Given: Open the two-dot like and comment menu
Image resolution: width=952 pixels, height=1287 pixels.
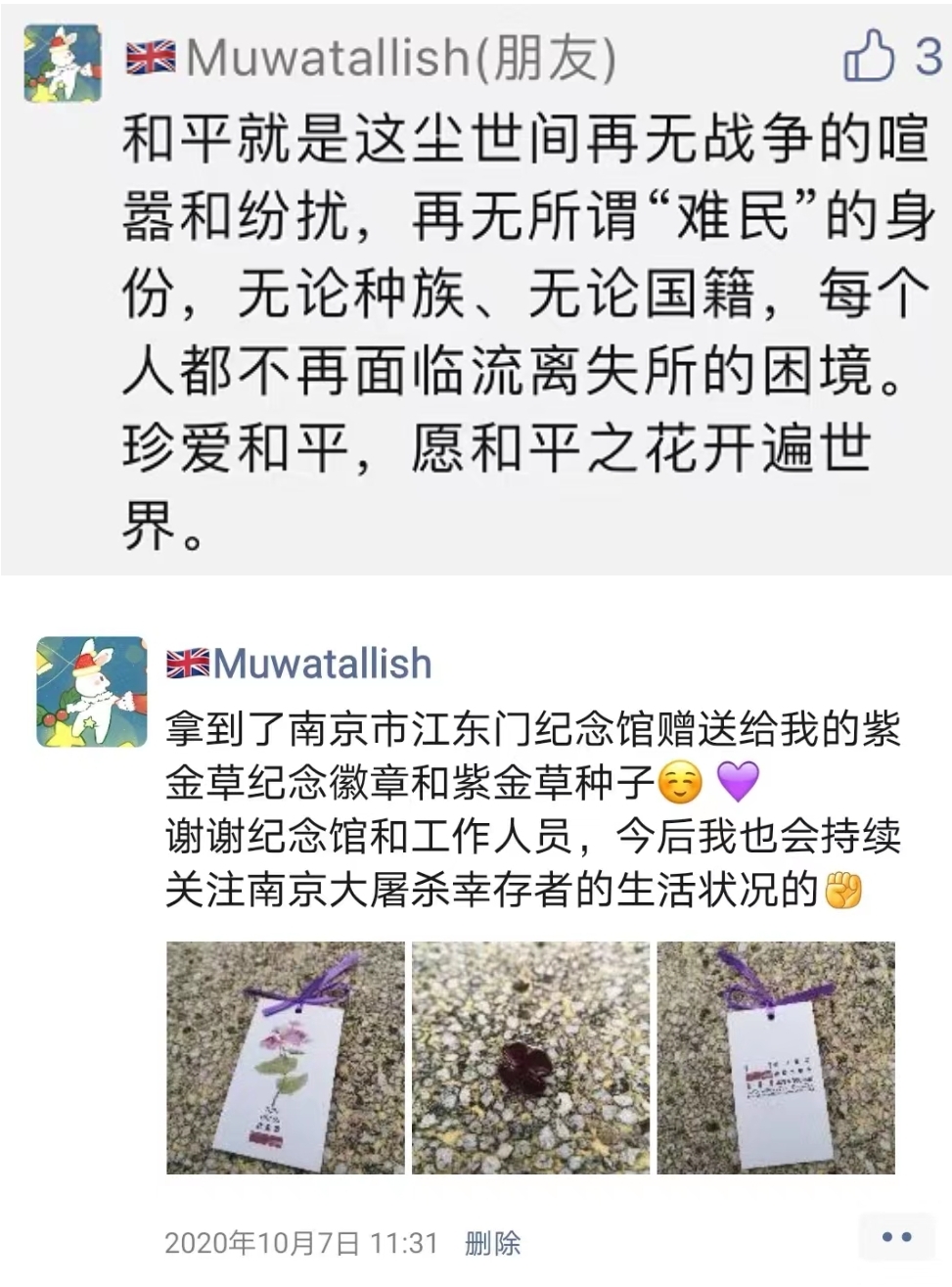Looking at the screenshot, I should (x=896, y=1238).
